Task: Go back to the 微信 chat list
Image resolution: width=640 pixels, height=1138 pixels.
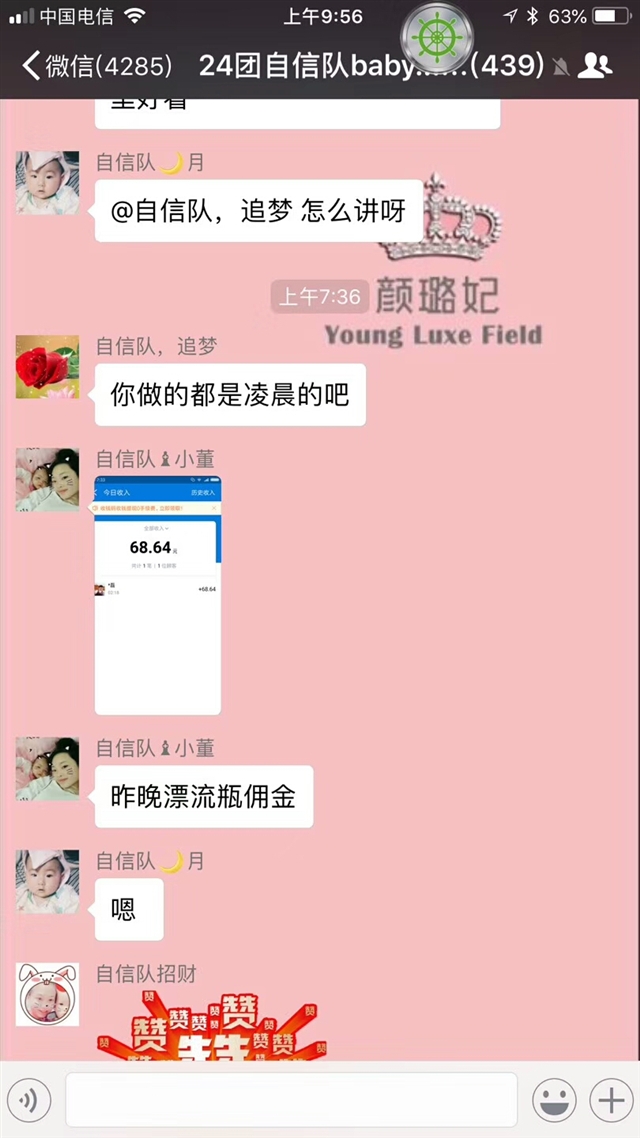Action: (97, 66)
